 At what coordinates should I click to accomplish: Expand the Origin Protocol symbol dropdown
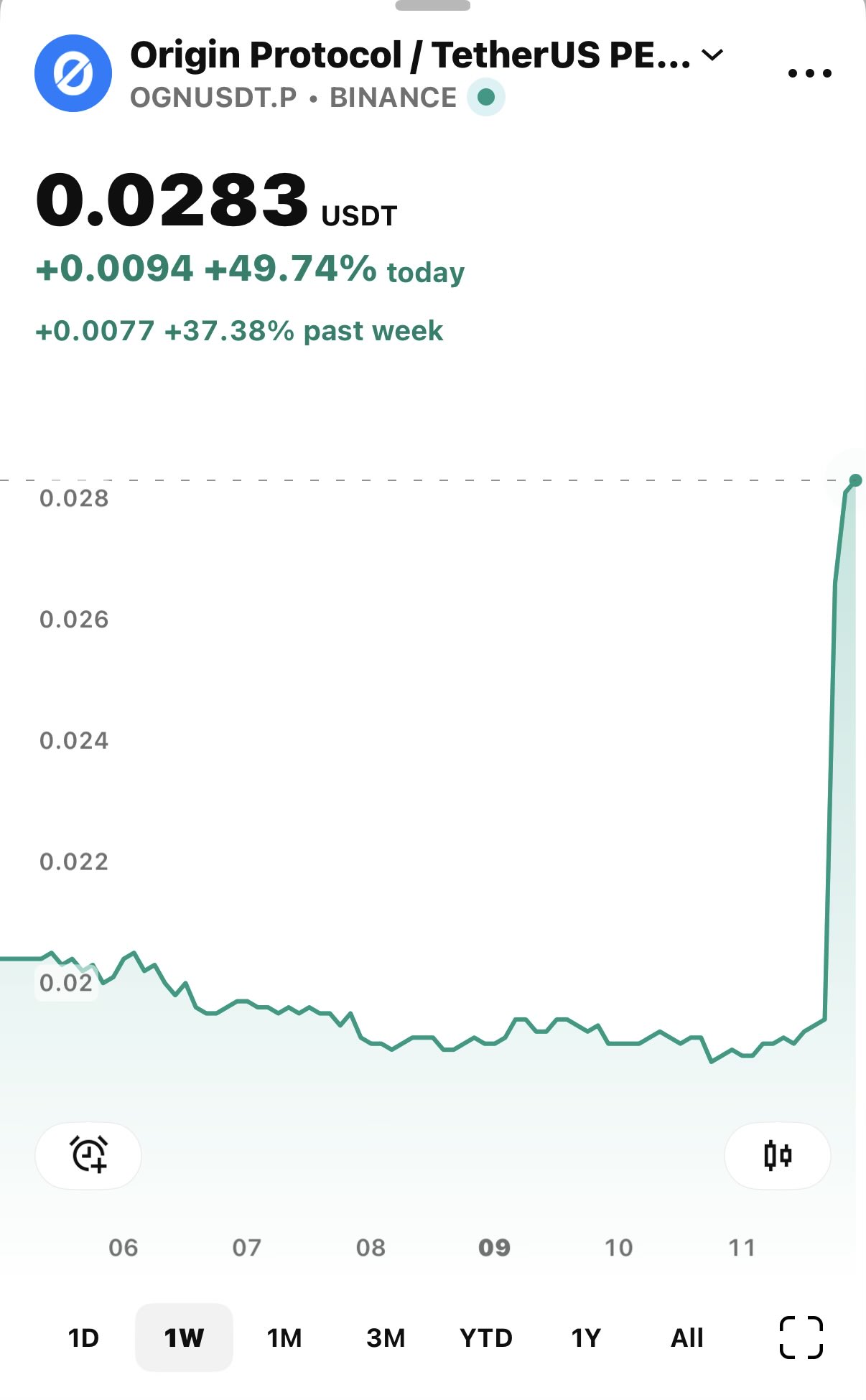[x=712, y=55]
